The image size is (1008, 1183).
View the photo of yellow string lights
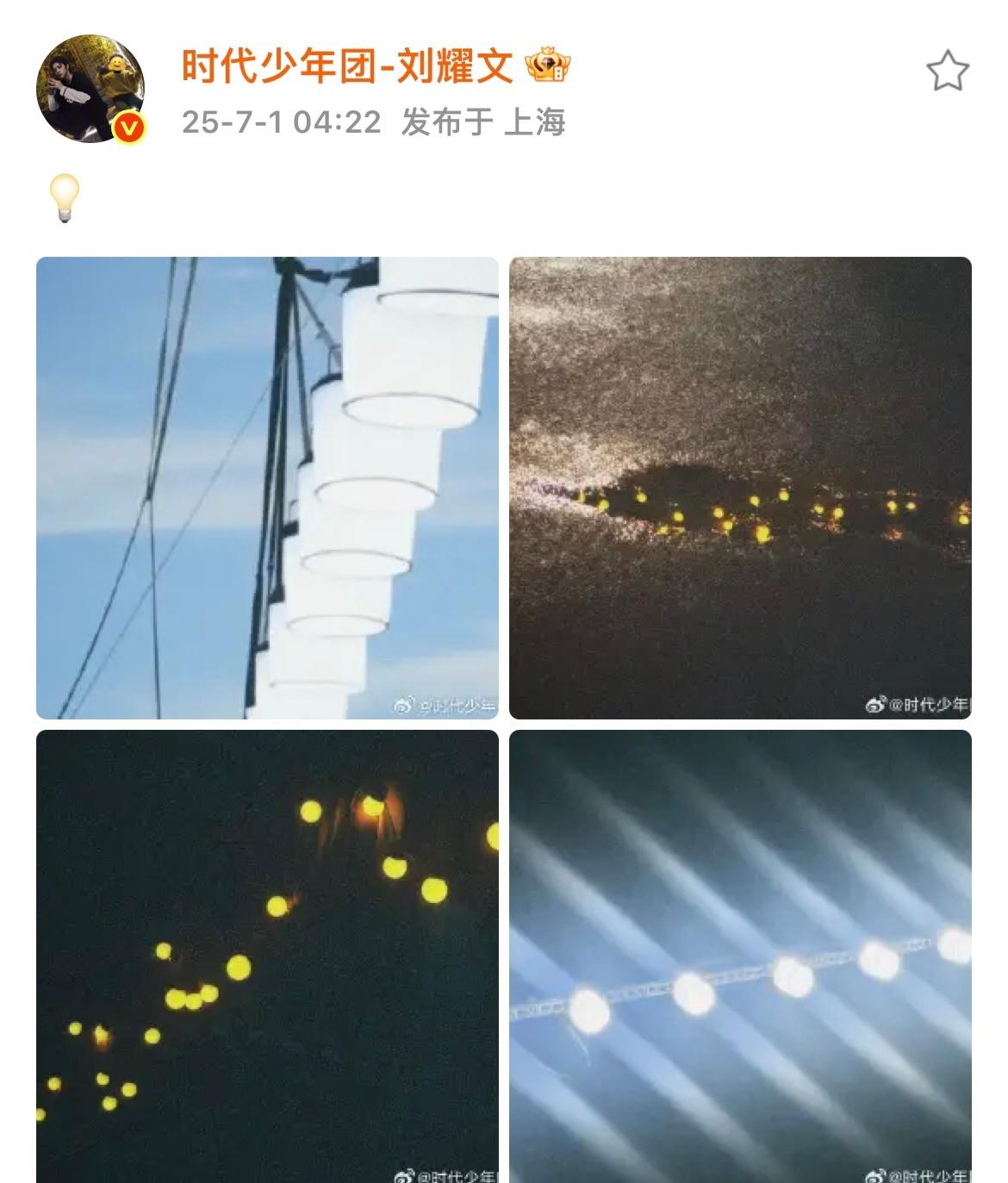(267, 955)
